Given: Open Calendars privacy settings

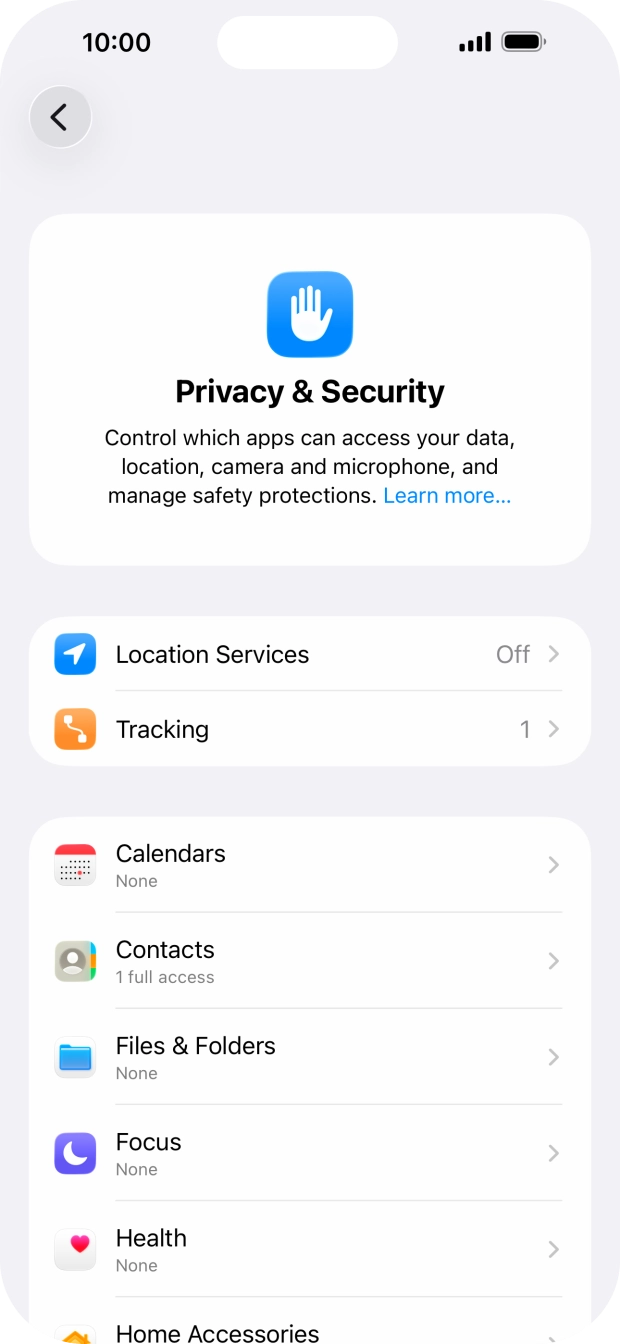Looking at the screenshot, I should [310, 865].
